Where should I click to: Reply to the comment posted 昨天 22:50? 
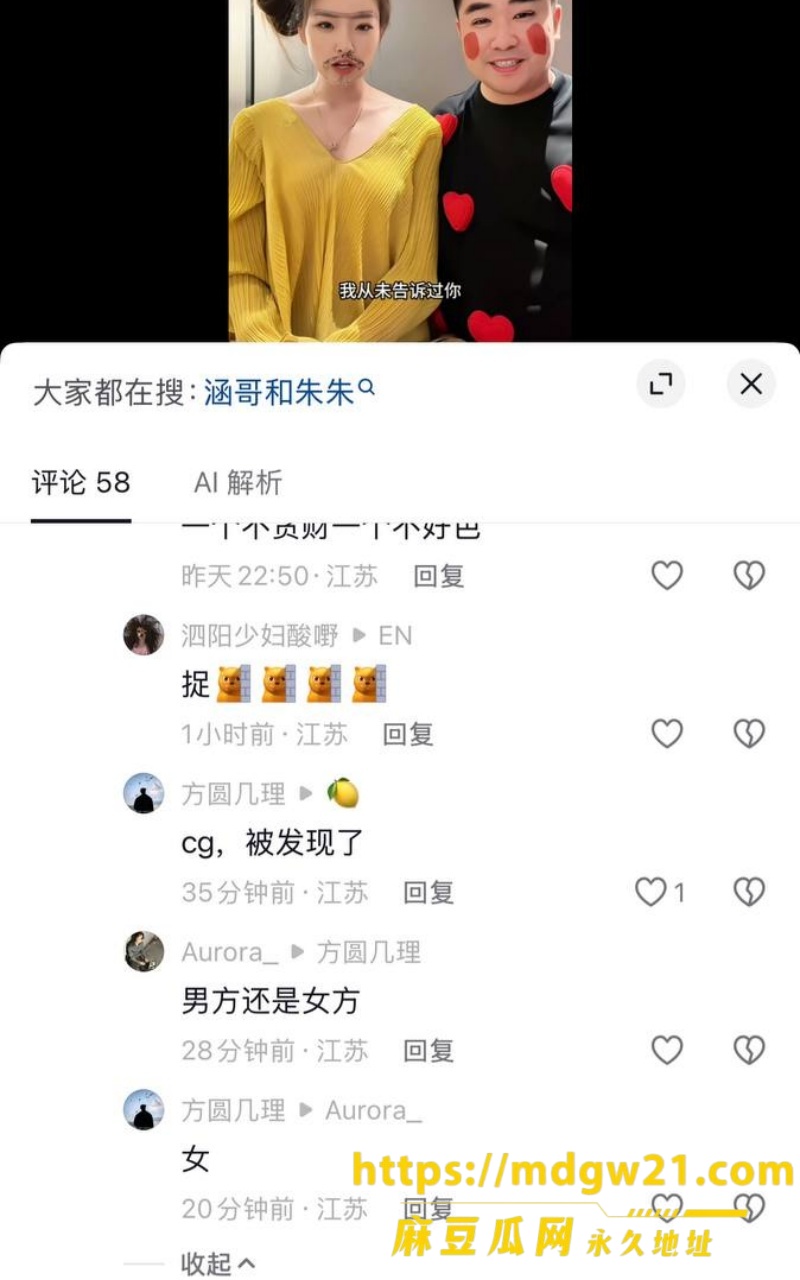tap(439, 576)
